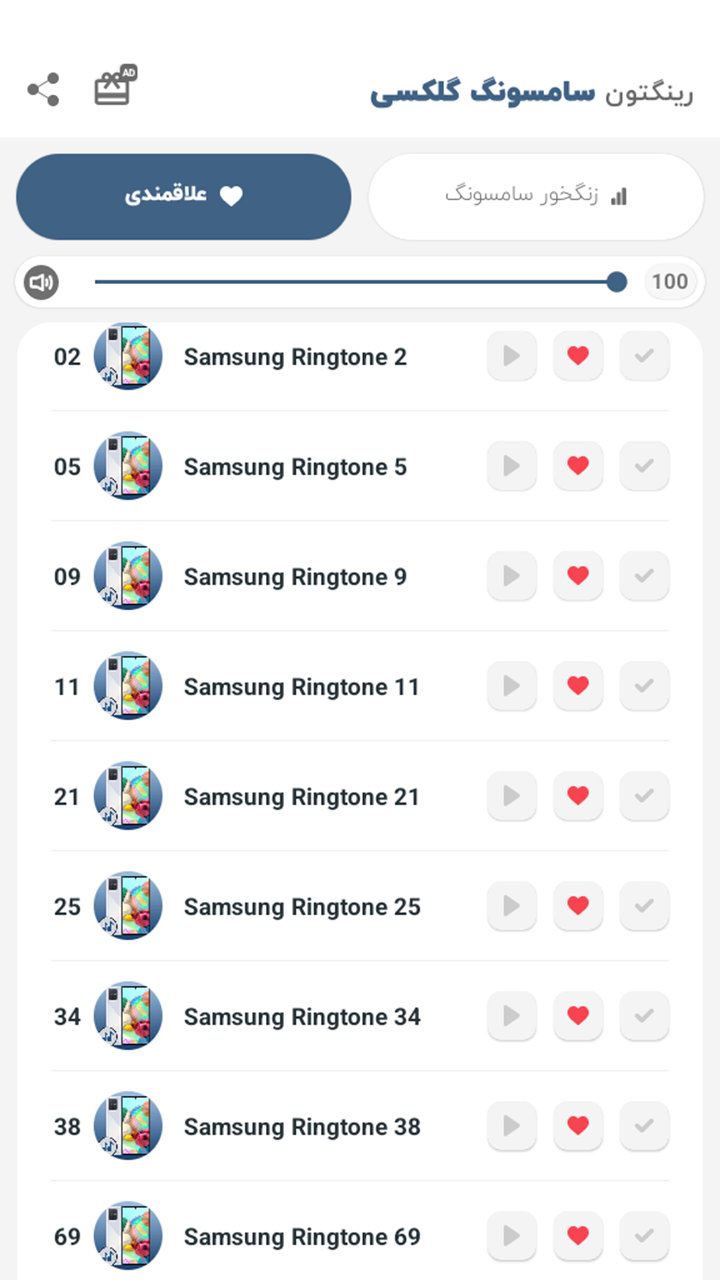Open the Samsung Ringtone 38 row
720x1280 pixels.
point(302,1127)
